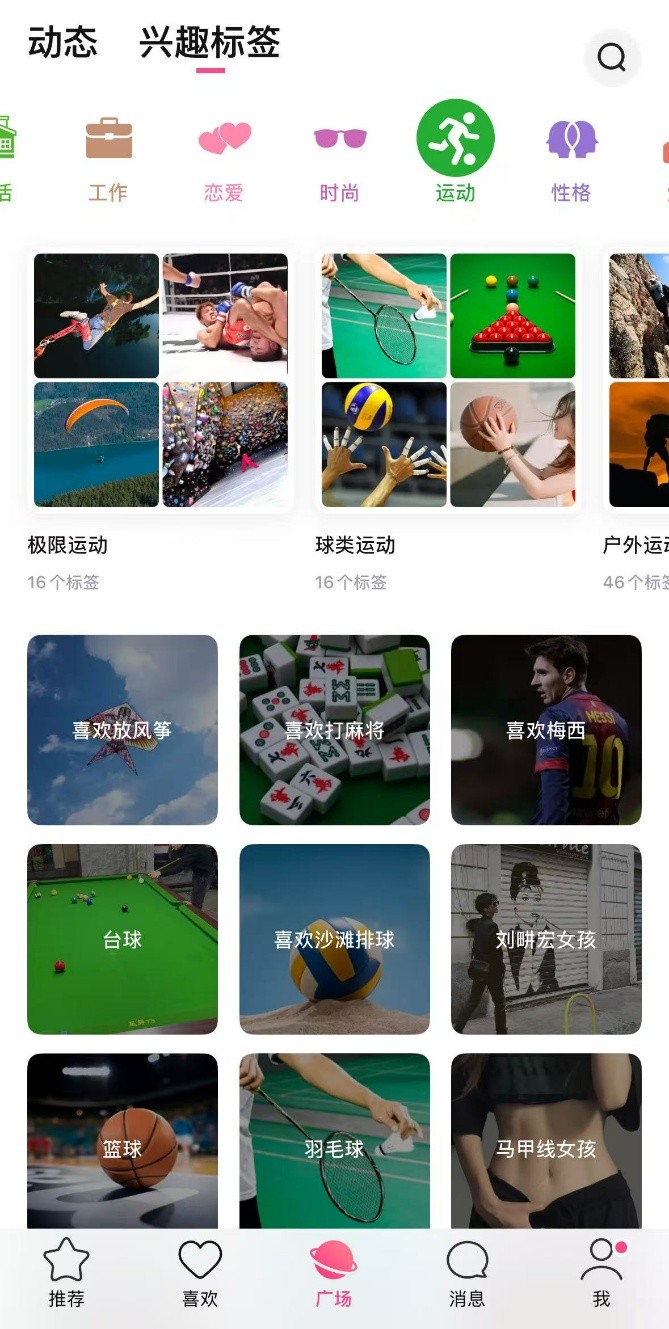Select the 性格 category

(571, 158)
